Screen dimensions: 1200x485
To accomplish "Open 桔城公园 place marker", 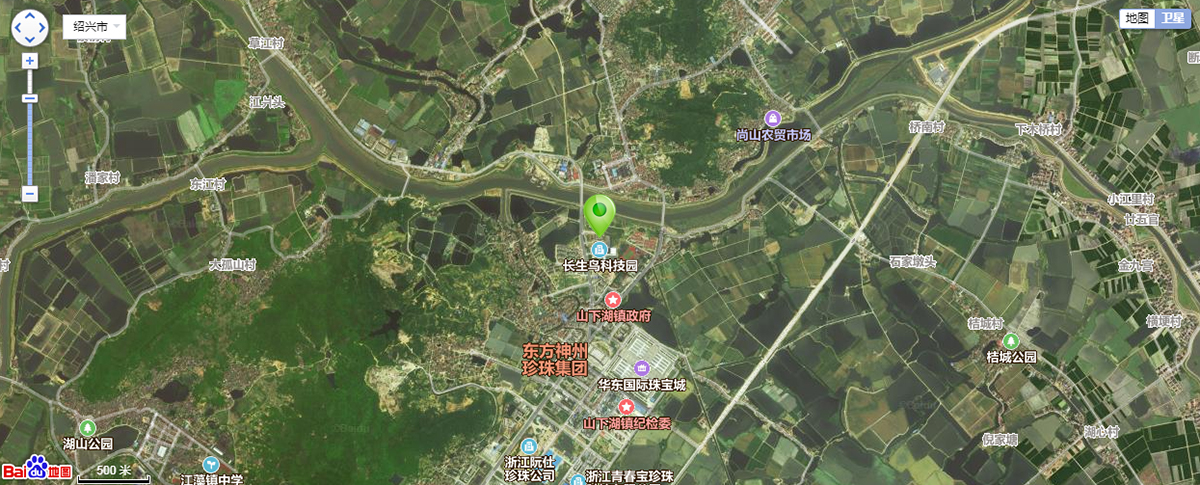I will [1010, 341].
